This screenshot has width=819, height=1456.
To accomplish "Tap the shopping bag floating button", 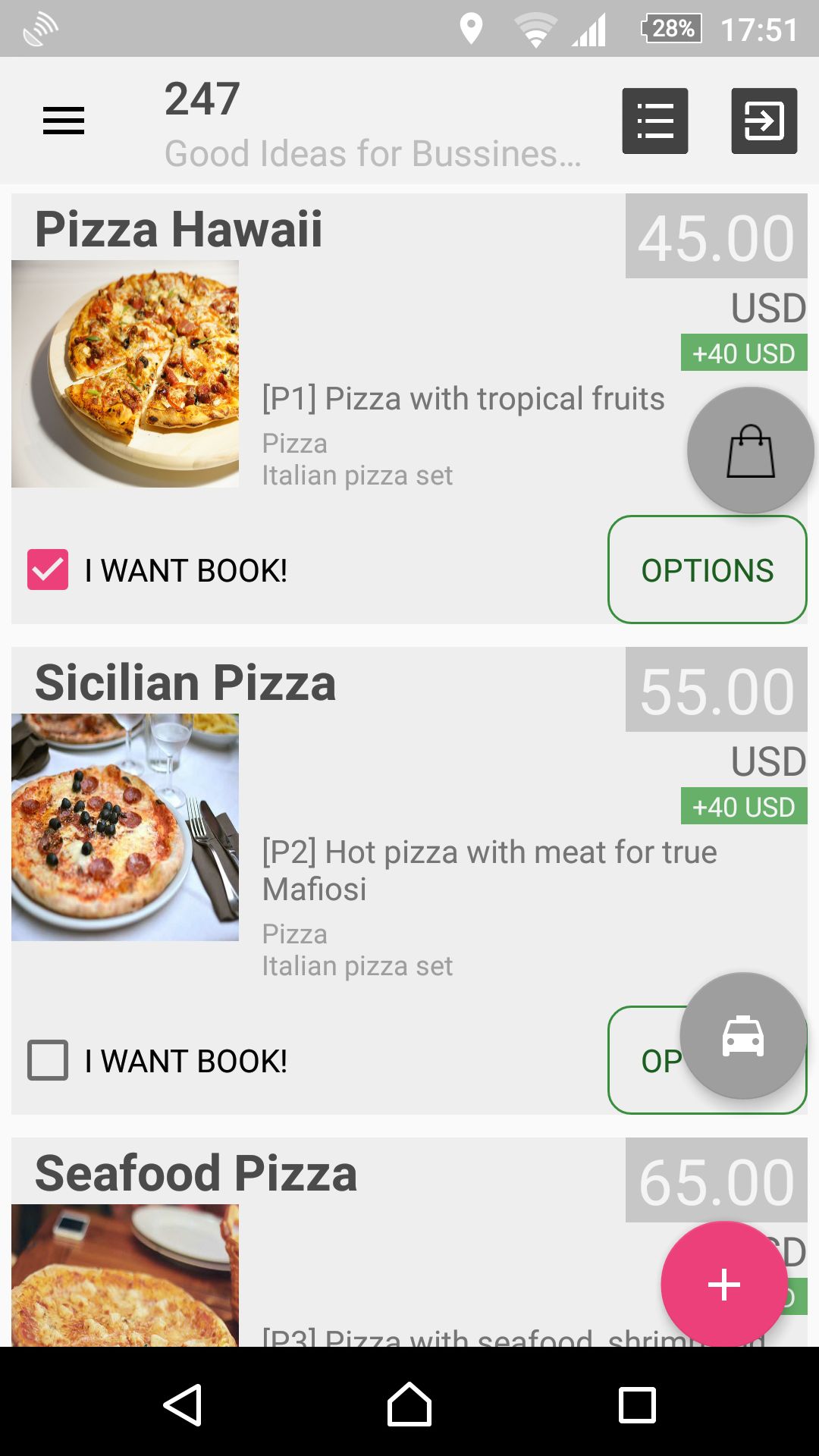I will pos(751,450).
